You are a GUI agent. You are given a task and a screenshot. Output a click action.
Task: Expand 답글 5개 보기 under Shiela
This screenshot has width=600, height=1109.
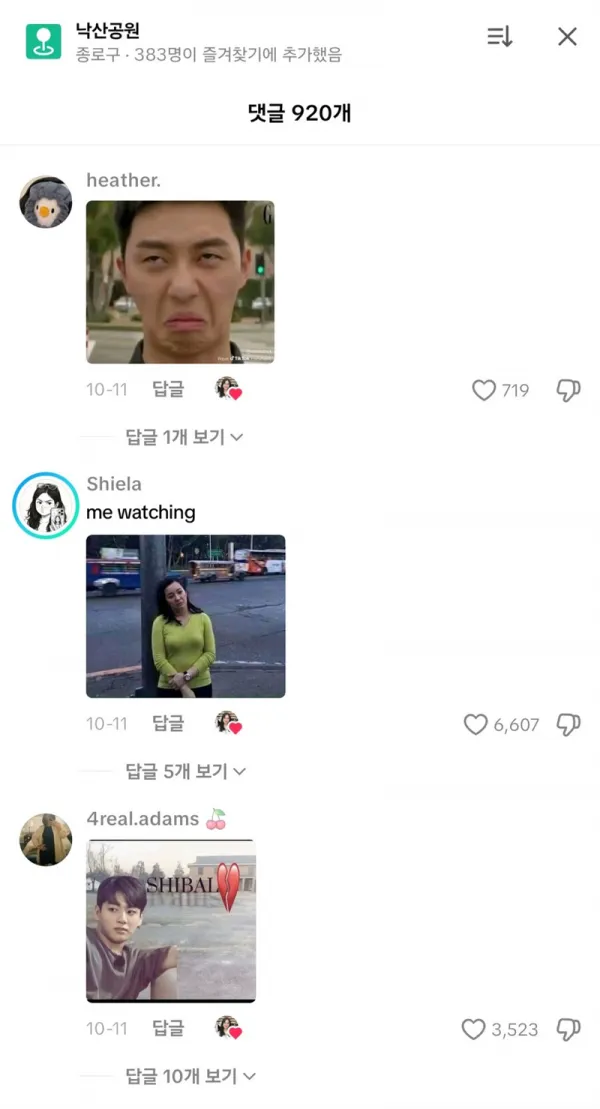pos(185,771)
